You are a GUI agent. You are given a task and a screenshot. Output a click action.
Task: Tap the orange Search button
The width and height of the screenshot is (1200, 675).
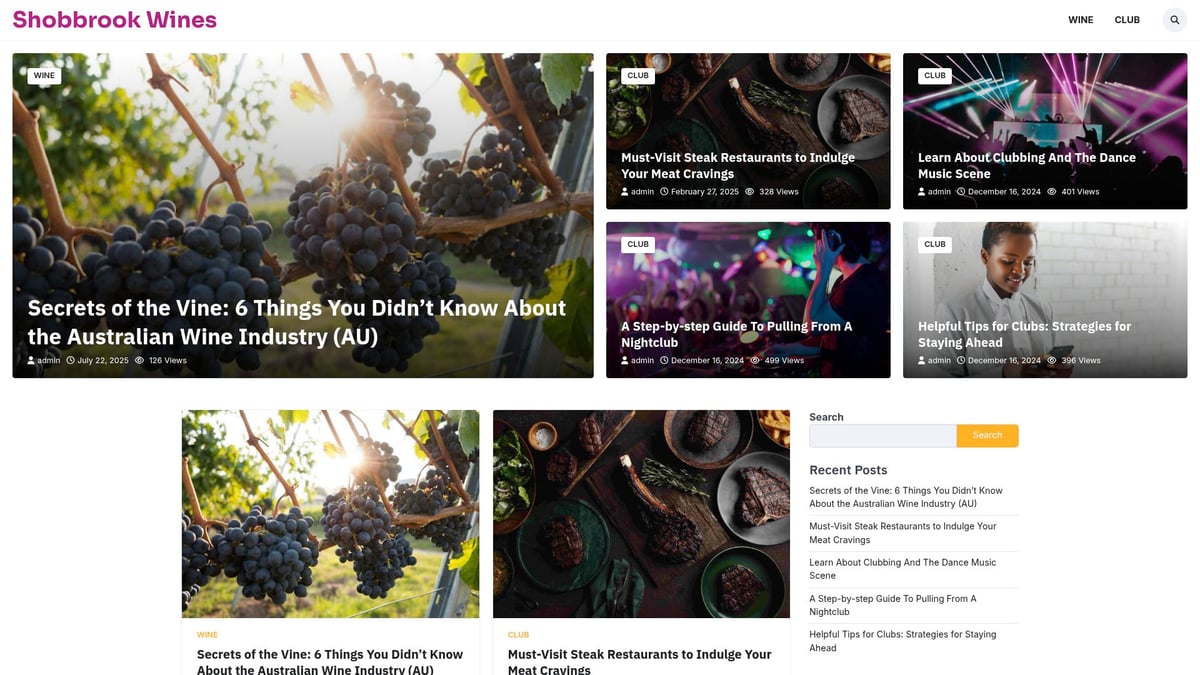987,436
